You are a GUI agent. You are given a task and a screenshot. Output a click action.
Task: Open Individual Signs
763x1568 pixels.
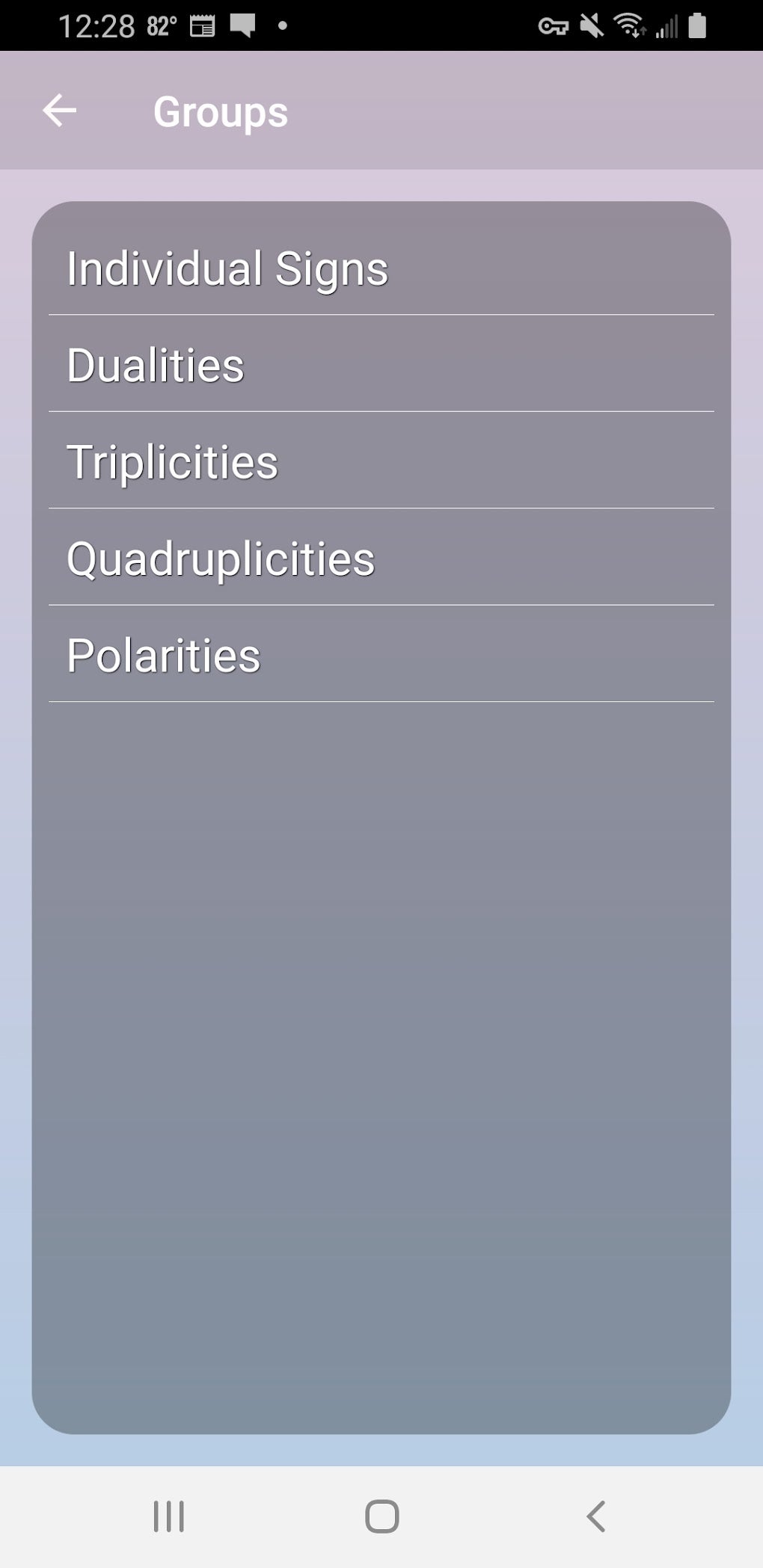227,268
